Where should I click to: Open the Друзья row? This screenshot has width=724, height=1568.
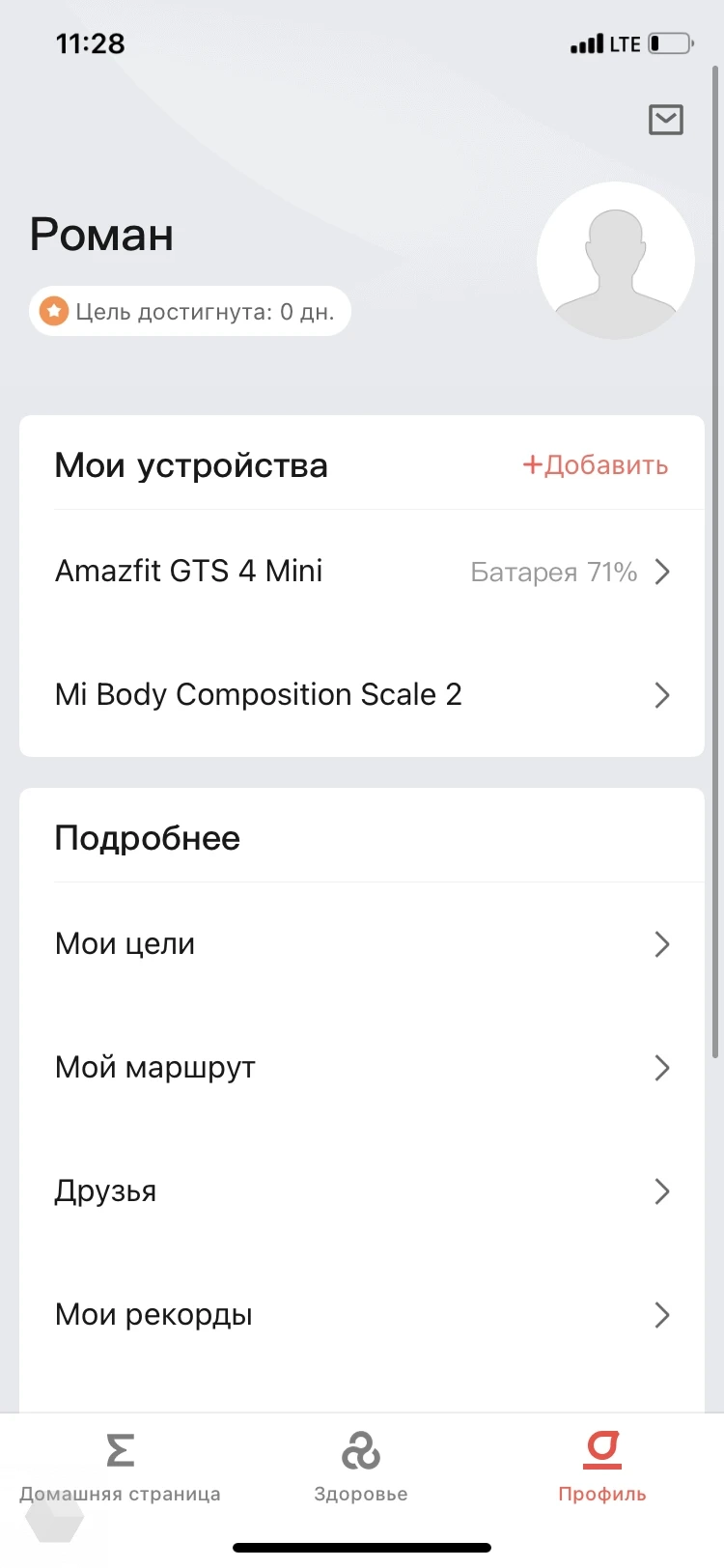click(361, 1191)
